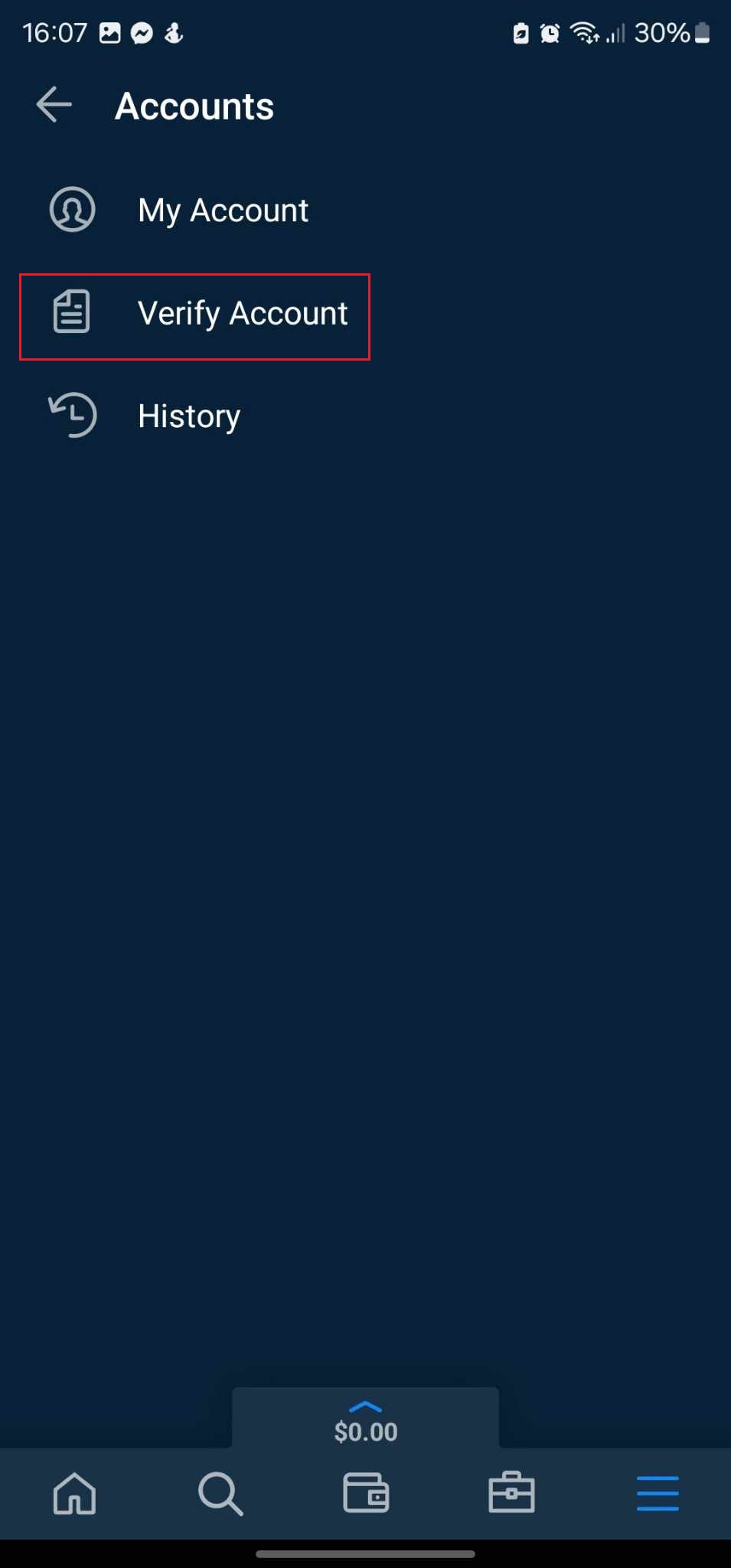The height and width of the screenshot is (1568, 731).
Task: Switch to the Wallet tab
Action: coord(366,1493)
